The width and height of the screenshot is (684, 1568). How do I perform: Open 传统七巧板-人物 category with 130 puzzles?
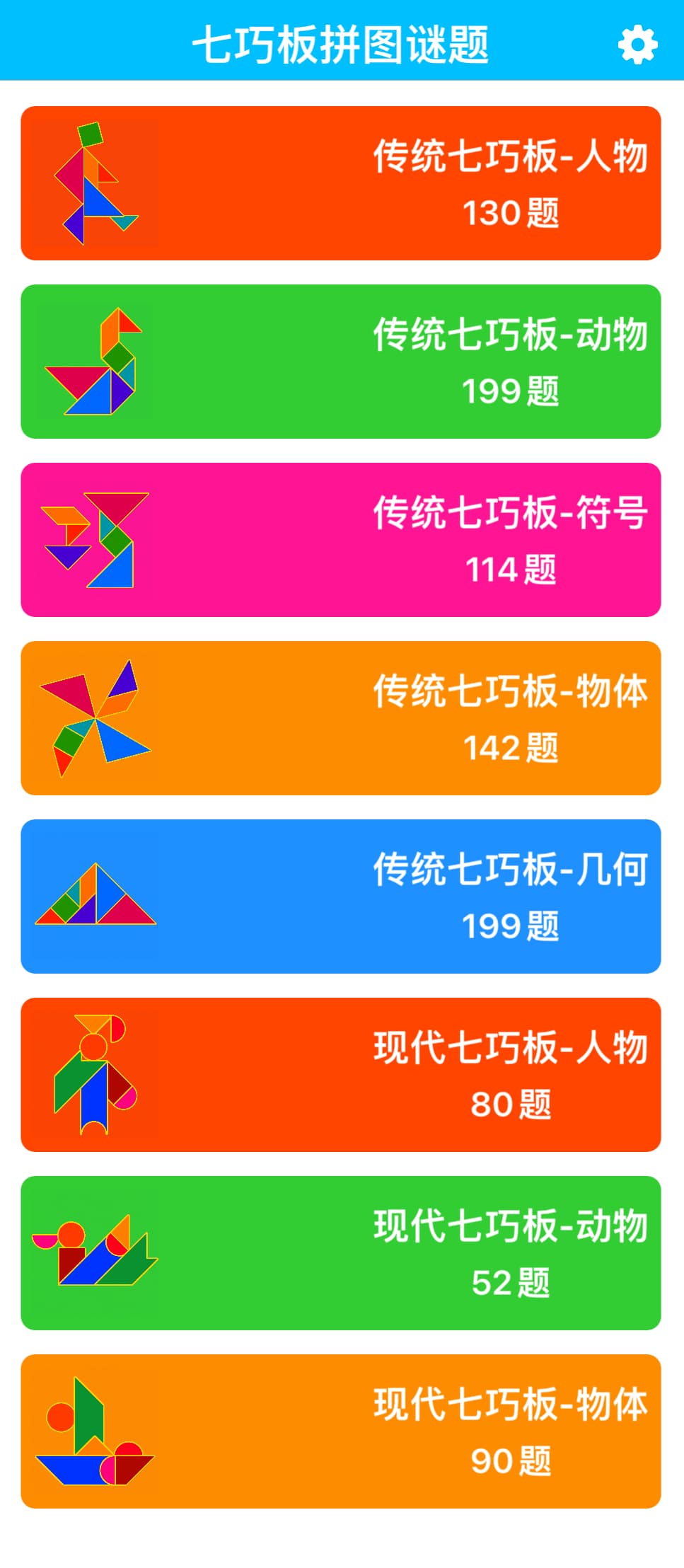point(341,183)
